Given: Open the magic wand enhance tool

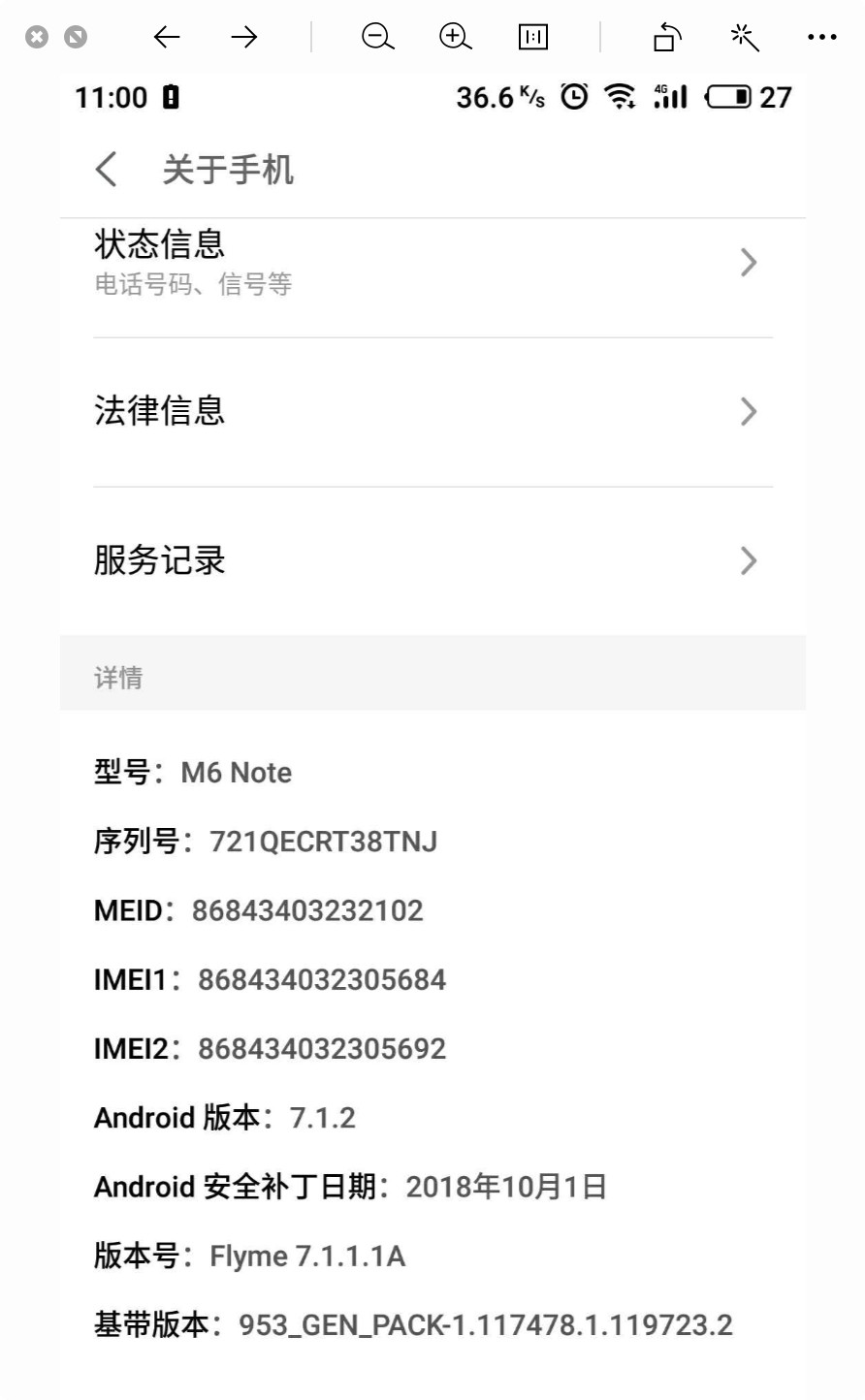Looking at the screenshot, I should (x=744, y=38).
